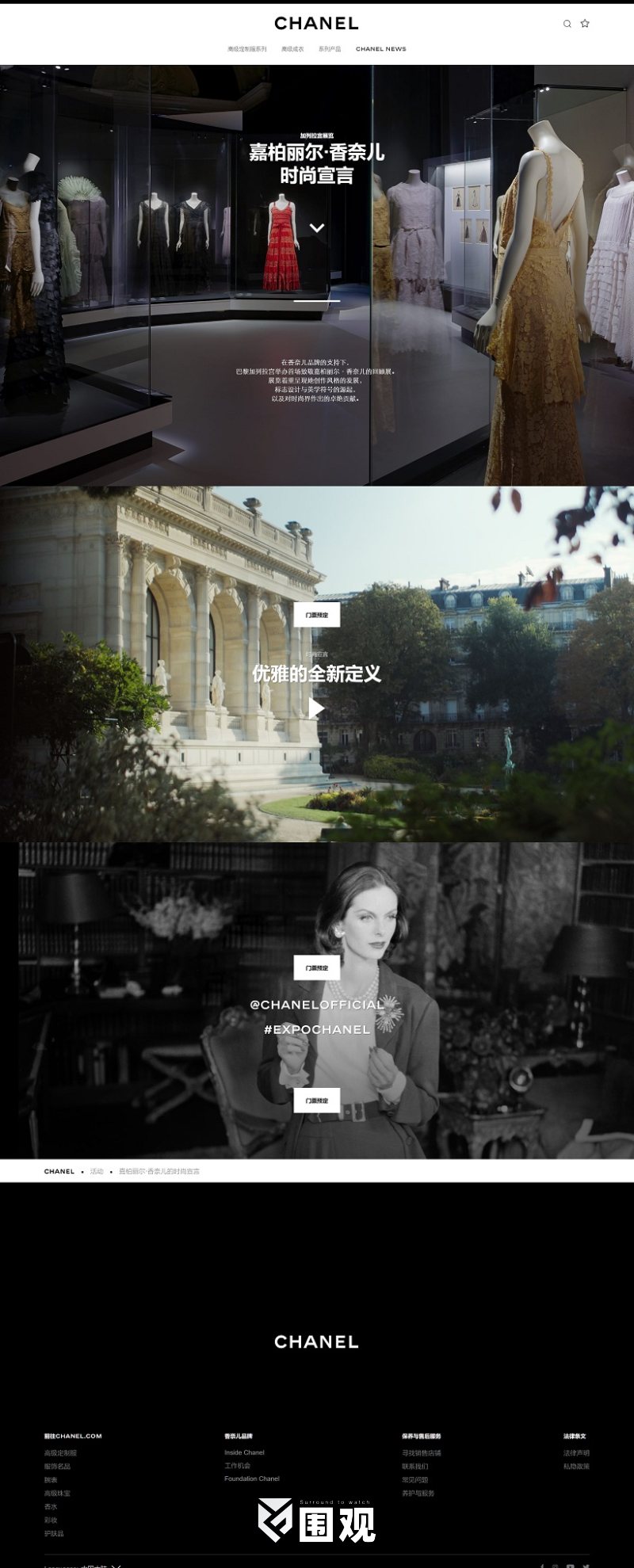
Task: Open Foundation Chanel footer link
Action: point(251,1478)
